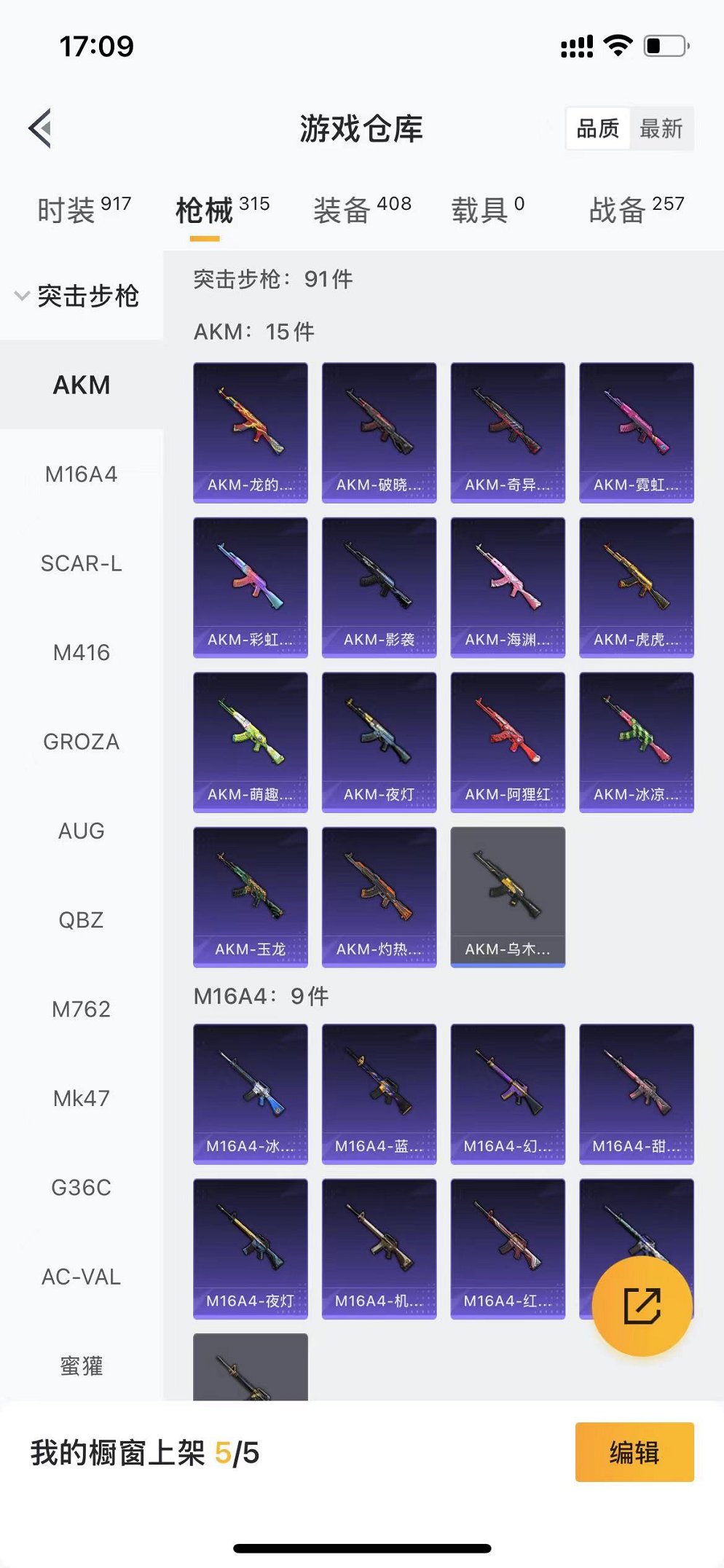Screen dimensions: 724x1568
Task: Open the AKM-阿狸红 skin
Action: (508, 742)
